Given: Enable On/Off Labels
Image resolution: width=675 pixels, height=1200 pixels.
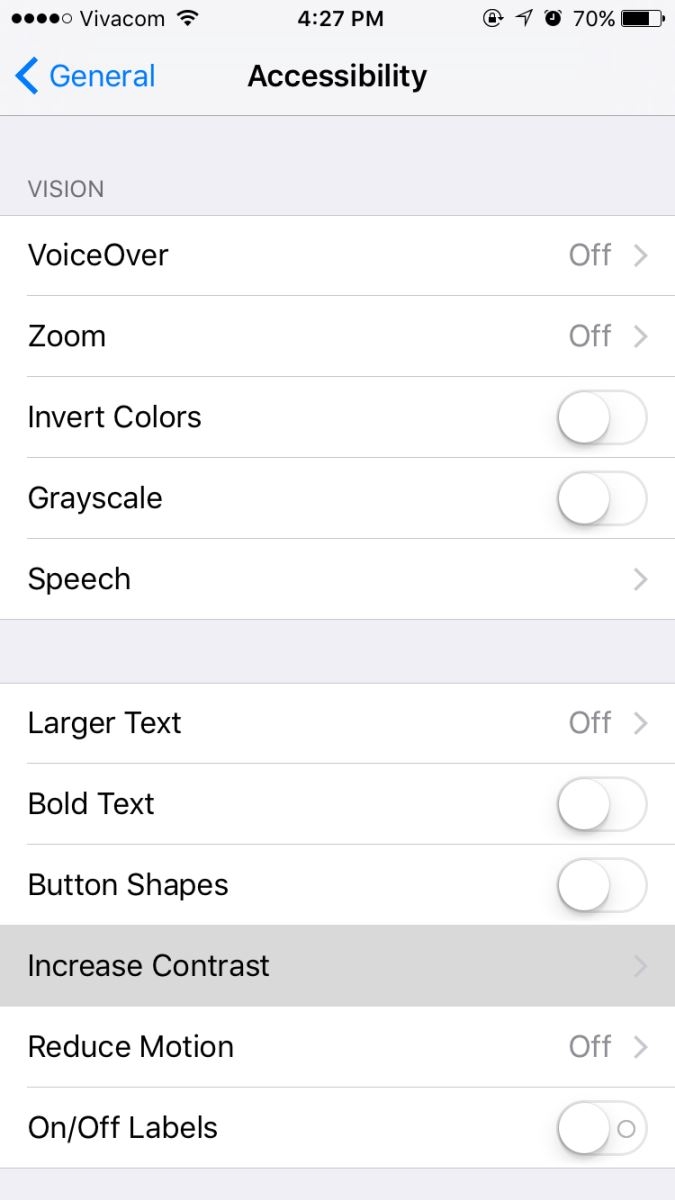Looking at the screenshot, I should coord(601,1128).
